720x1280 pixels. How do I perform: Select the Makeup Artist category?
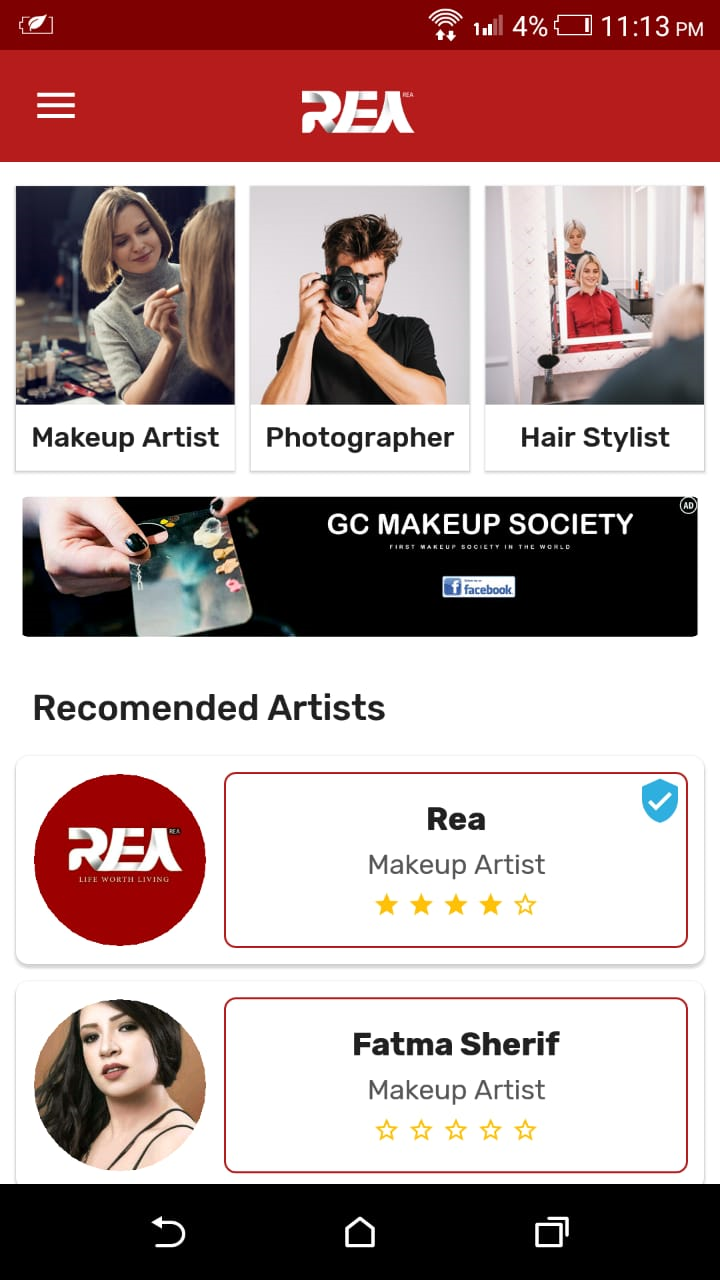point(124,326)
